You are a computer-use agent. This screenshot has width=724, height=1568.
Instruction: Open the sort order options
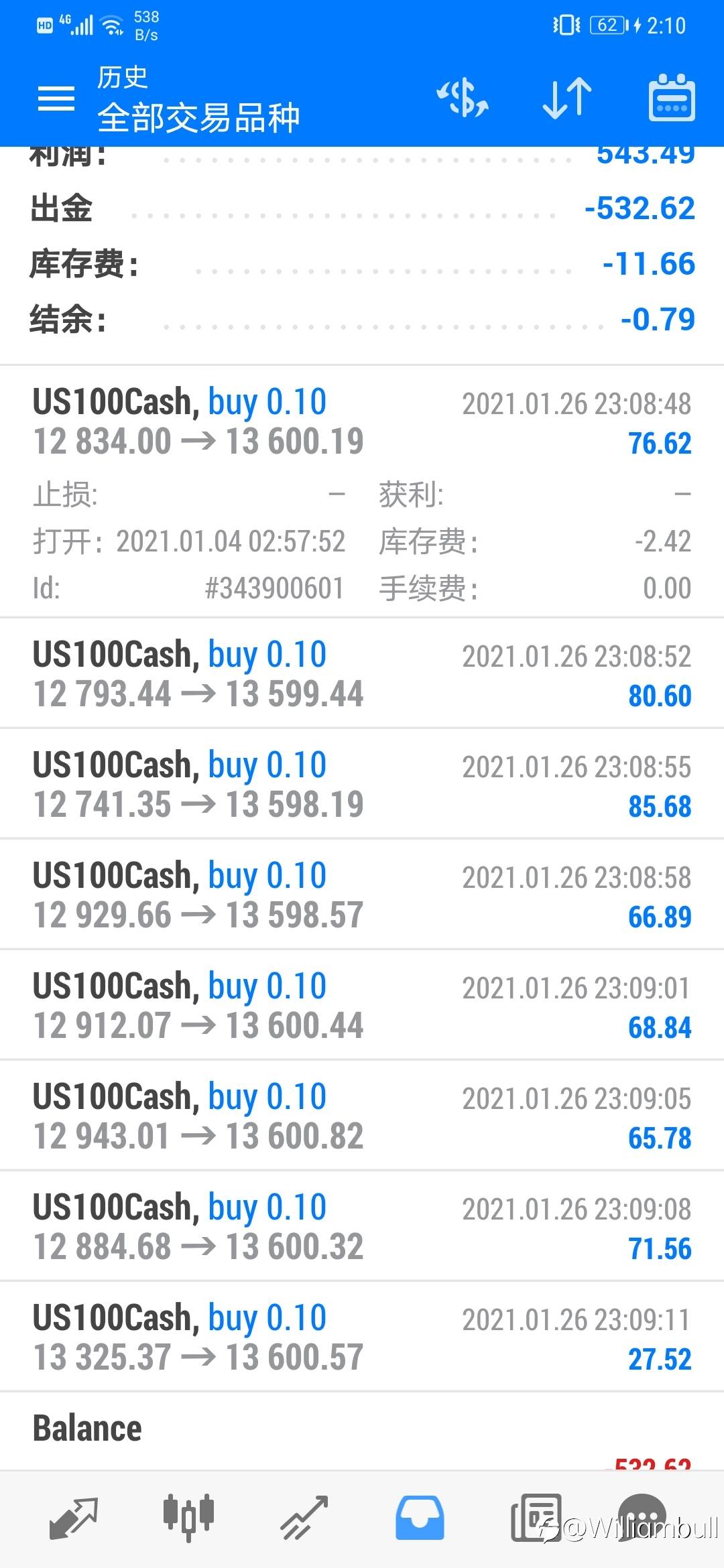pos(566,99)
